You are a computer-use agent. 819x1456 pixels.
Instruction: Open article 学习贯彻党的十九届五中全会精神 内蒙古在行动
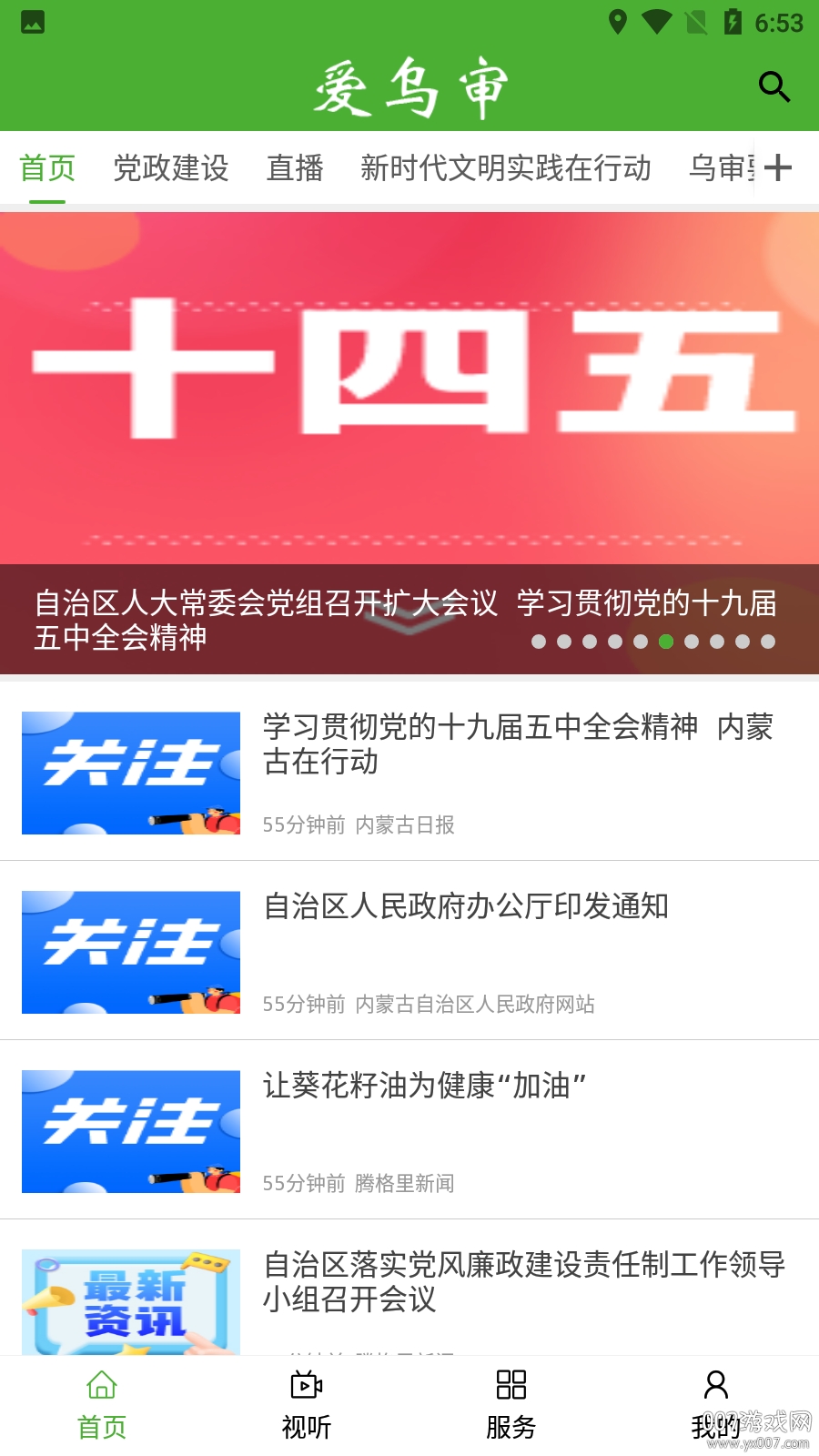(519, 746)
